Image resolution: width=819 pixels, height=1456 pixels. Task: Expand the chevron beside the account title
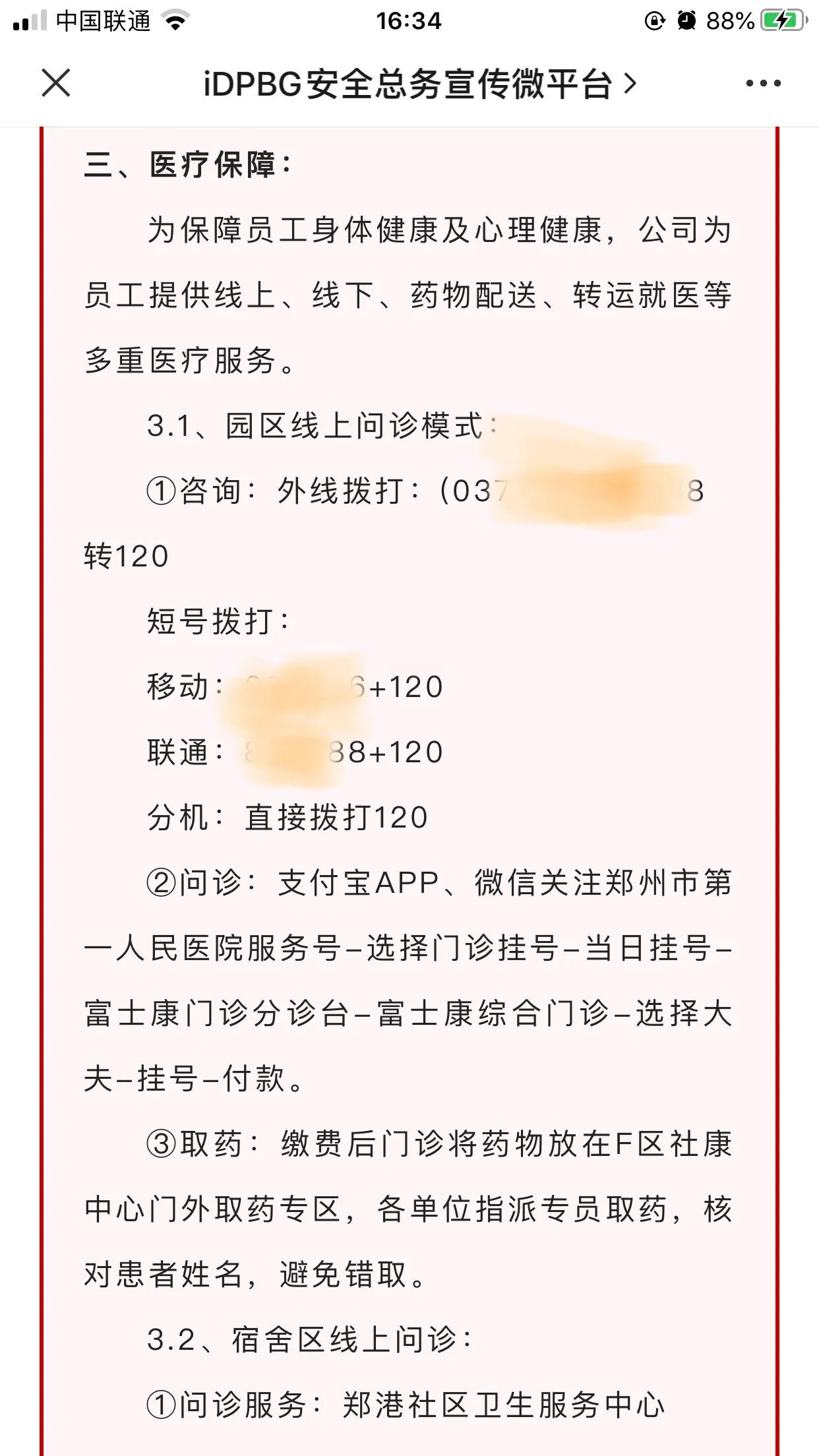click(631, 83)
